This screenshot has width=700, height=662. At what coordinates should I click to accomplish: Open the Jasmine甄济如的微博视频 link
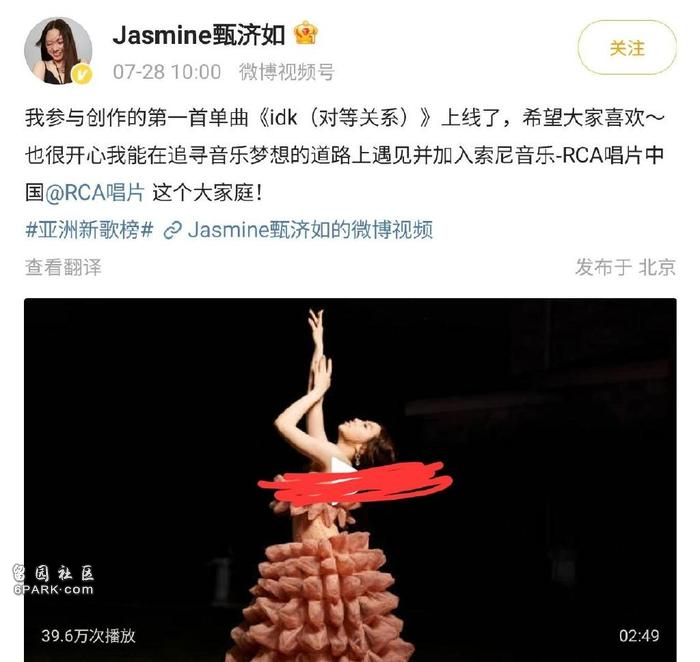tap(297, 230)
